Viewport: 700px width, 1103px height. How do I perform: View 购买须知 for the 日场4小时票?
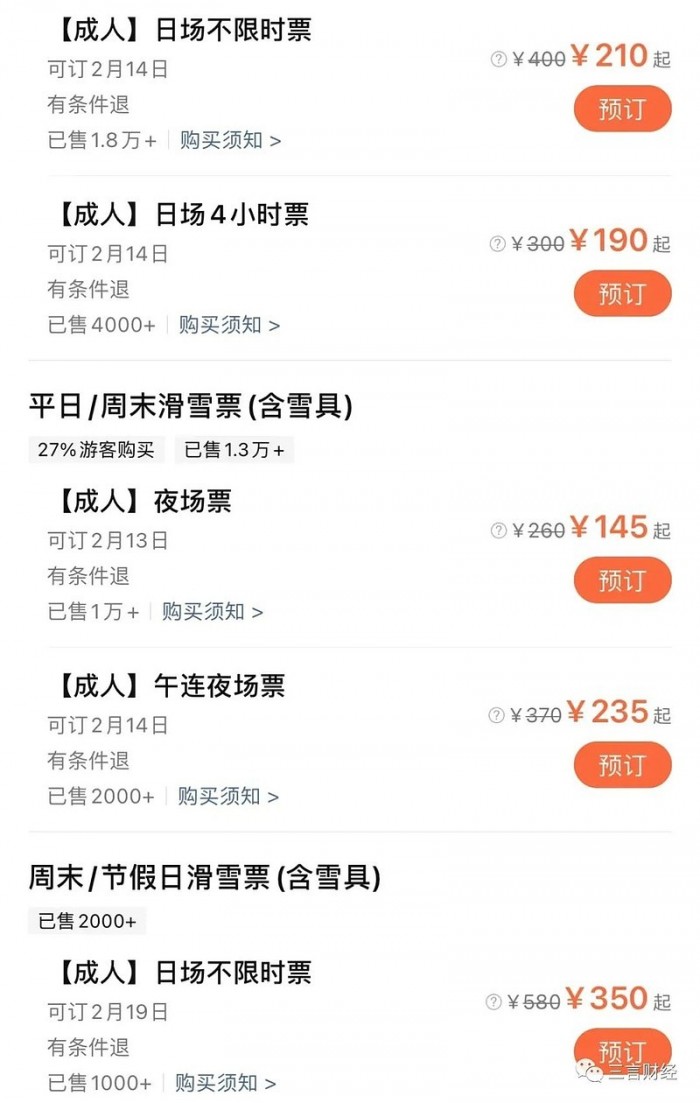pyautogui.click(x=229, y=325)
